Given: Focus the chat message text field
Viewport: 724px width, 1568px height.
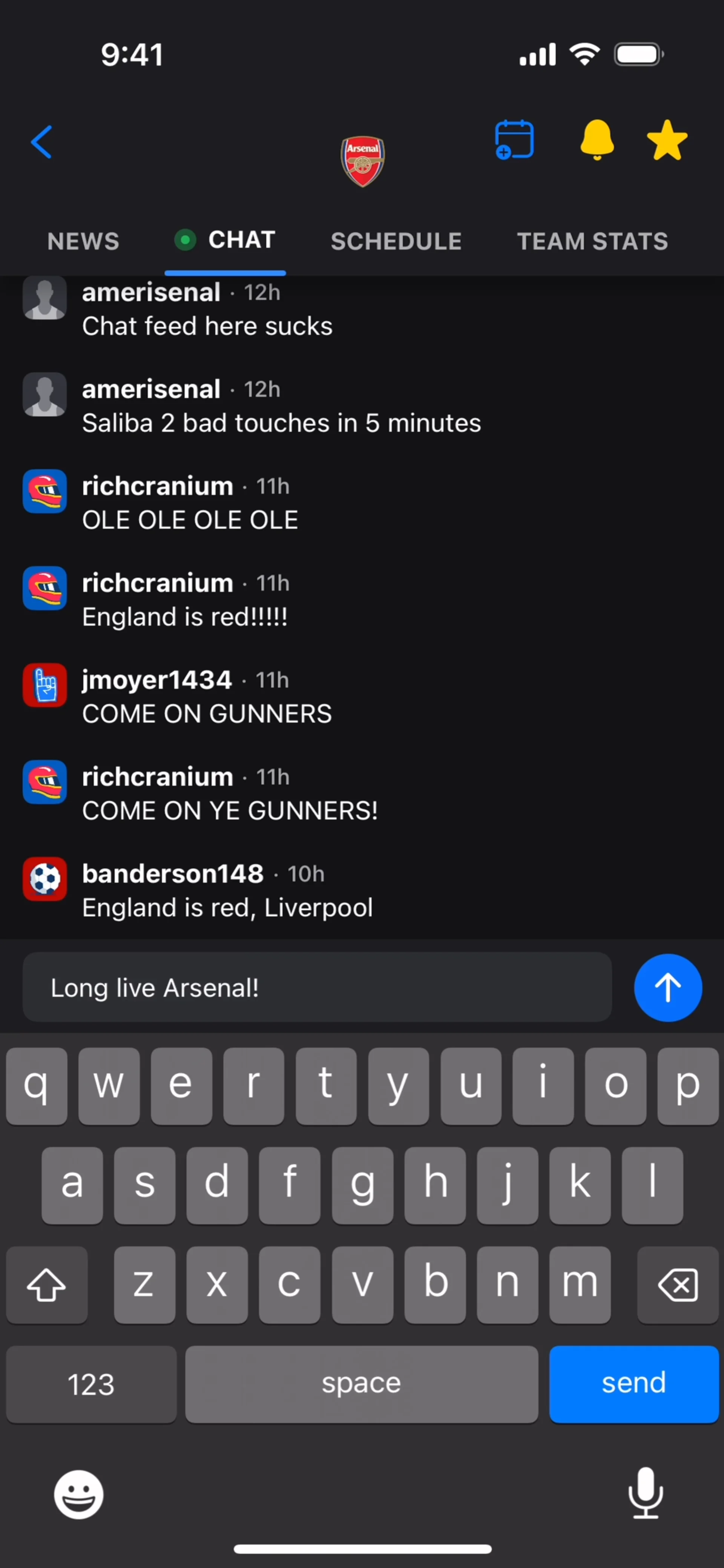Looking at the screenshot, I should [317, 987].
